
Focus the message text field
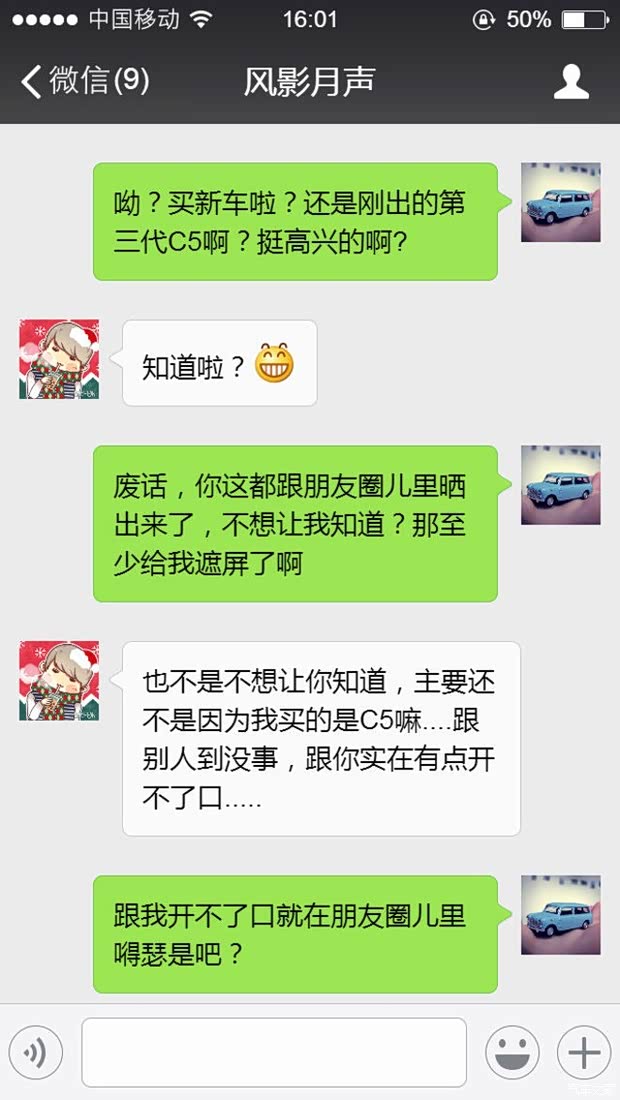pyautogui.click(x=274, y=1052)
